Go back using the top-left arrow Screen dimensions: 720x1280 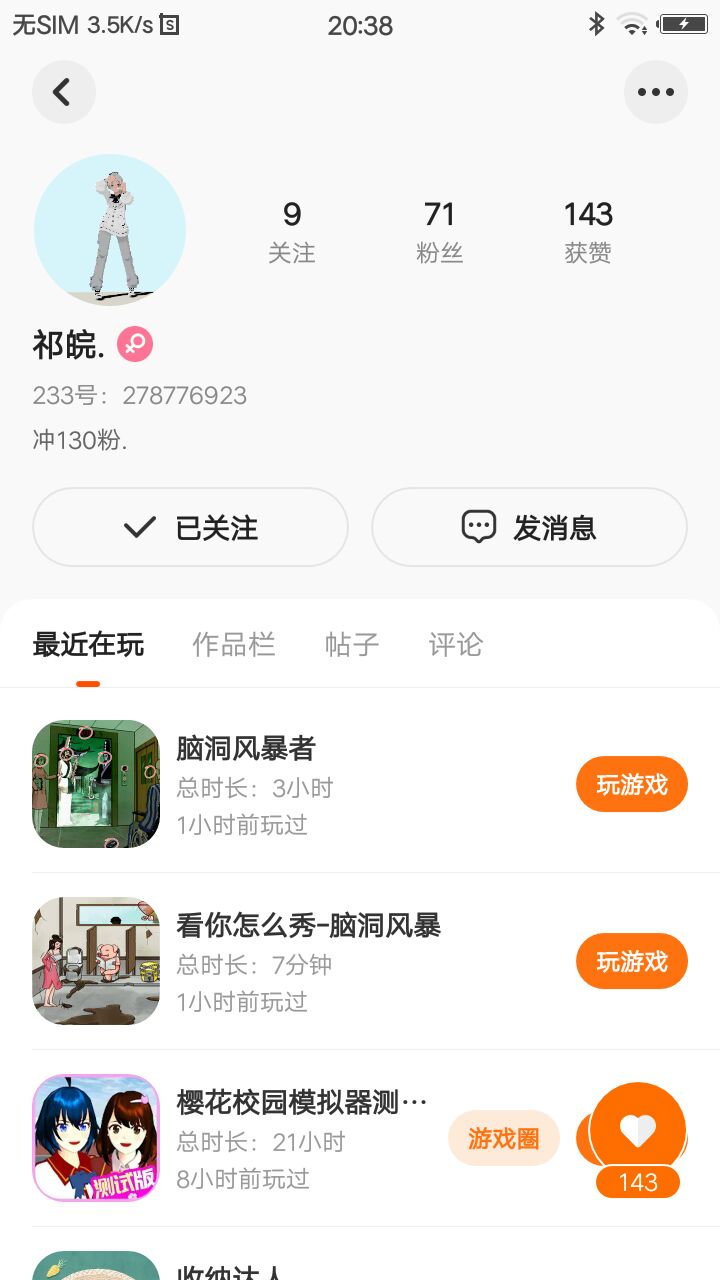[63, 92]
